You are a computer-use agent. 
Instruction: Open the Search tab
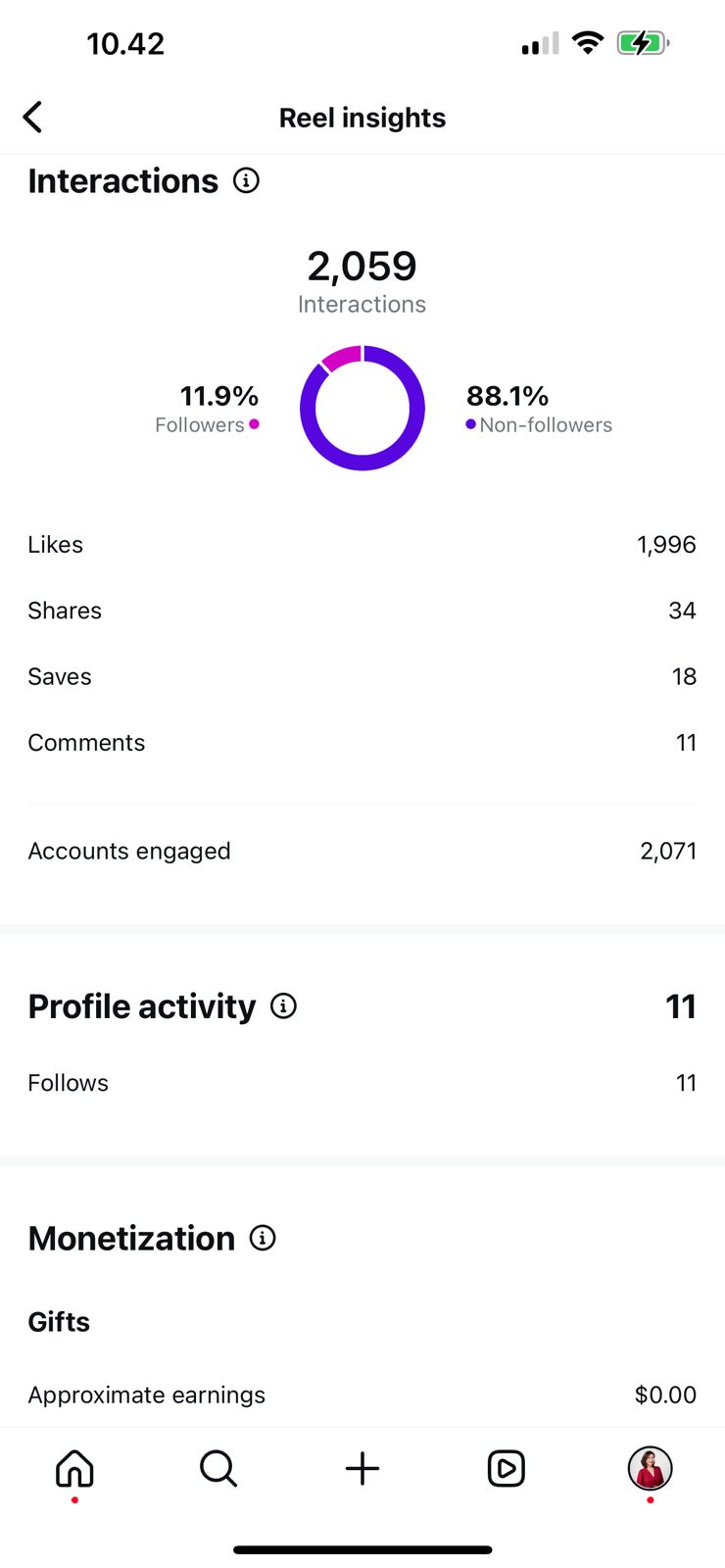coord(217,1468)
